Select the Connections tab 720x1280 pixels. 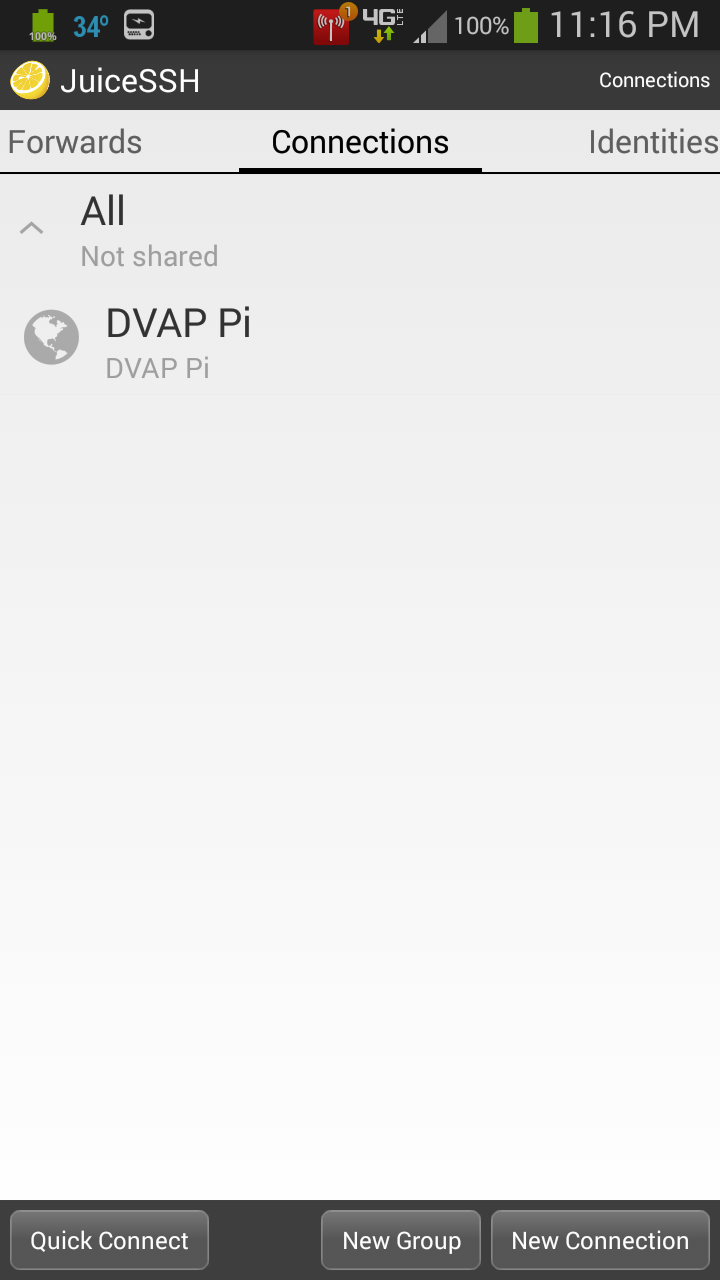click(x=360, y=142)
